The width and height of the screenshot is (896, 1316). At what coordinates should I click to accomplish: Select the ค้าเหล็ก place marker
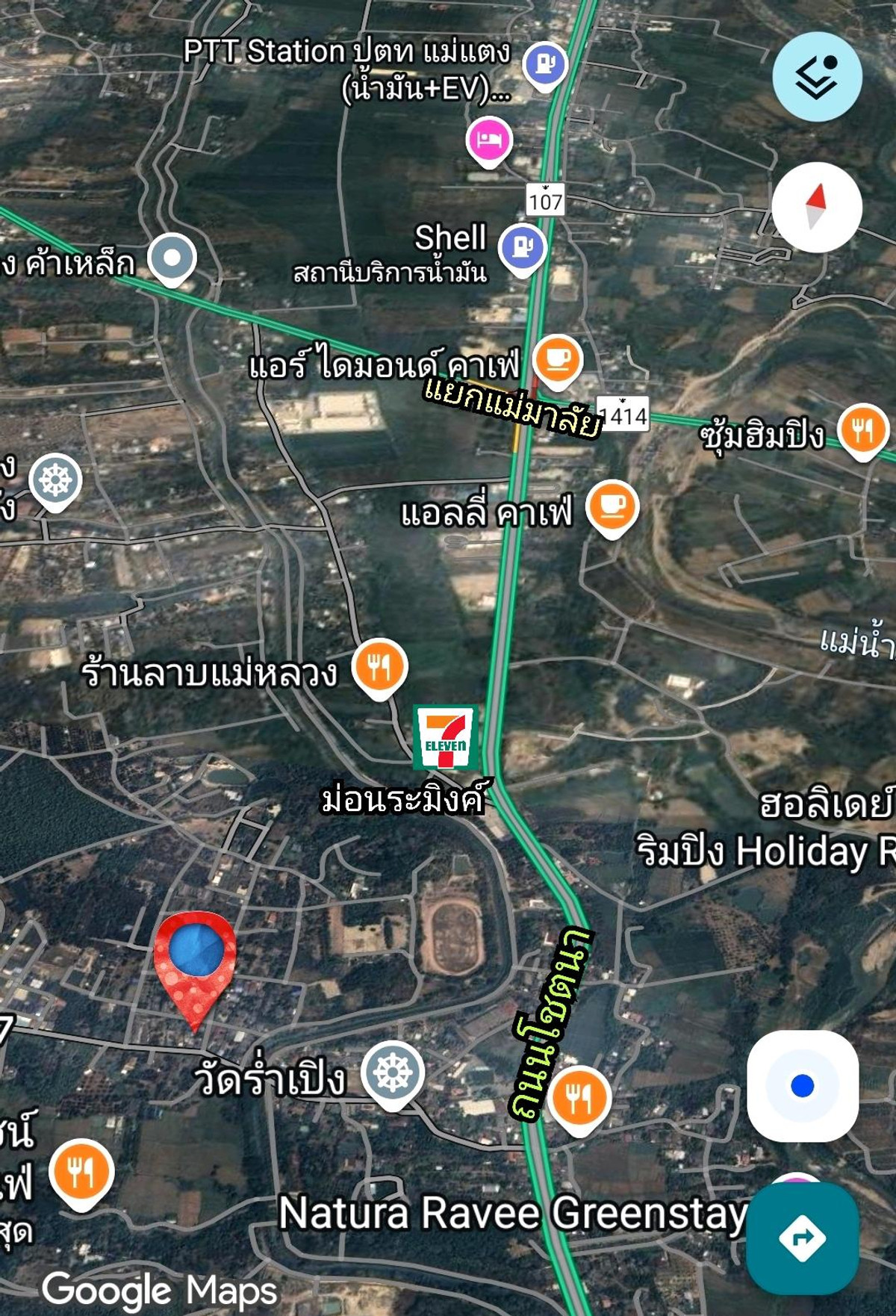[172, 258]
